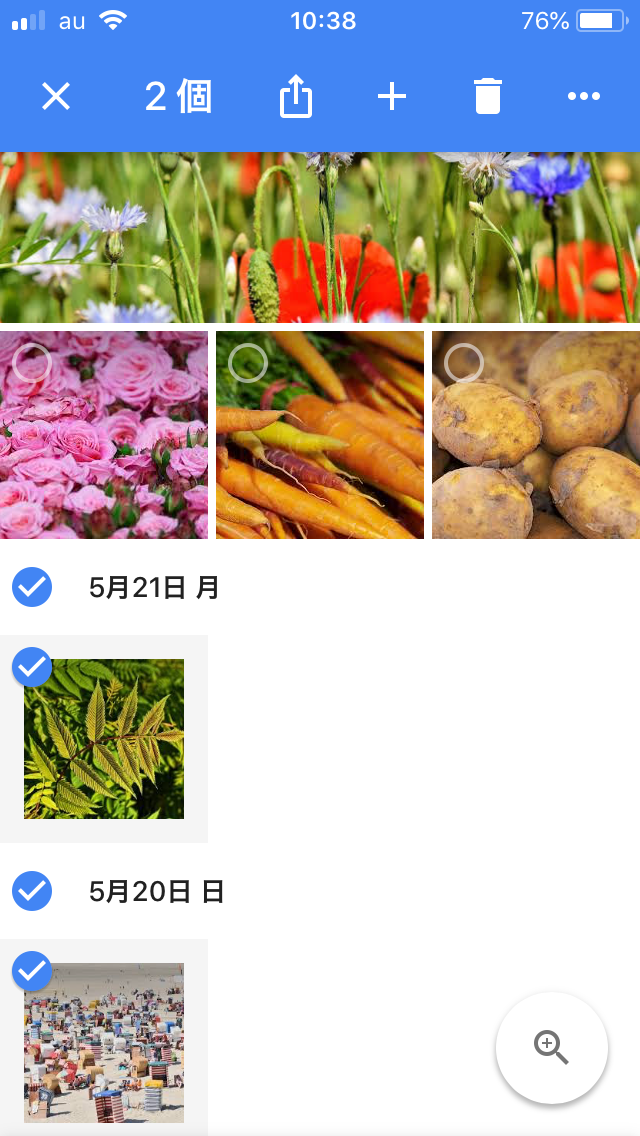The image size is (640, 1136).
Task: Uncheck the 5月20日 date group
Action: pyautogui.click(x=32, y=891)
